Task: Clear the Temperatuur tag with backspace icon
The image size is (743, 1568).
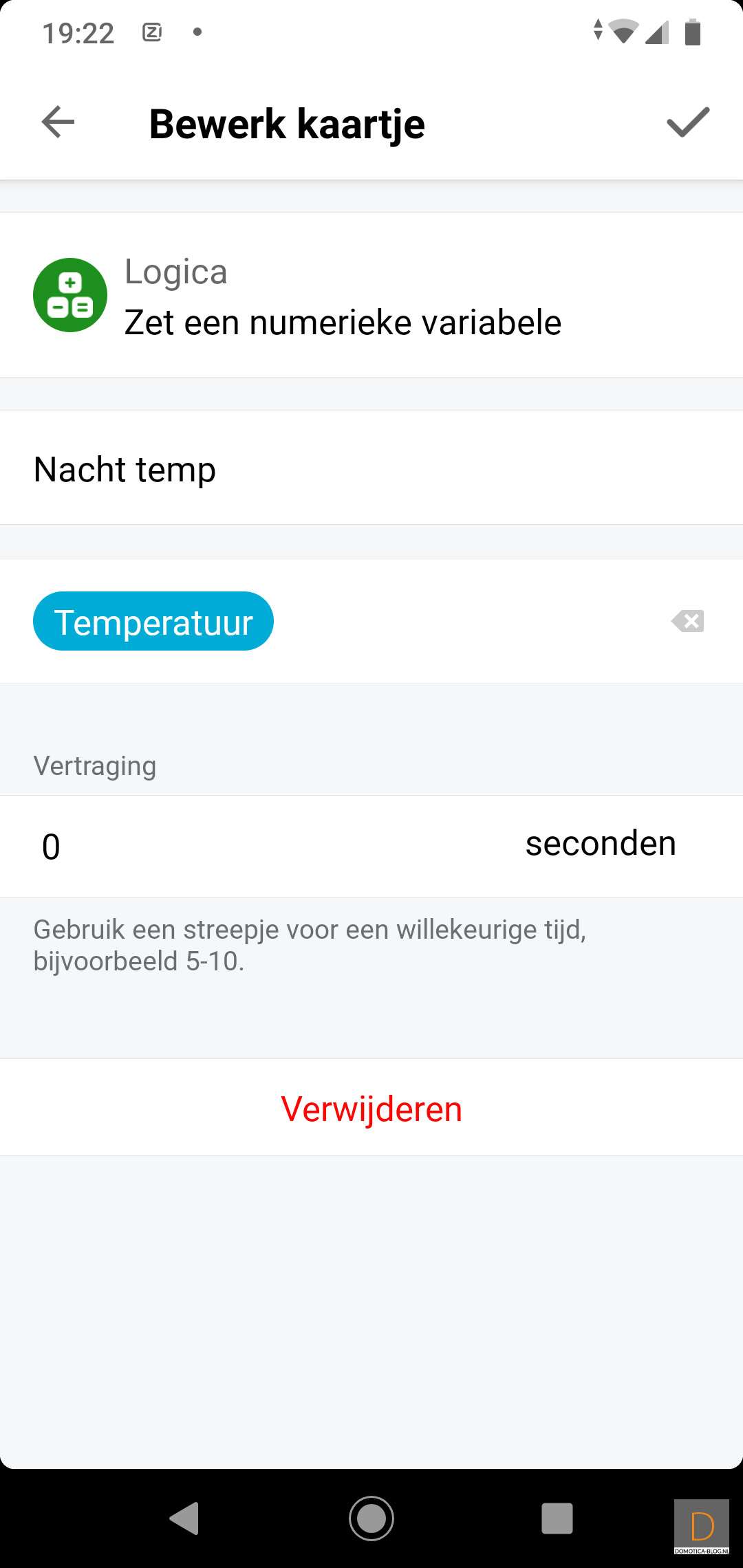Action: pos(687,622)
